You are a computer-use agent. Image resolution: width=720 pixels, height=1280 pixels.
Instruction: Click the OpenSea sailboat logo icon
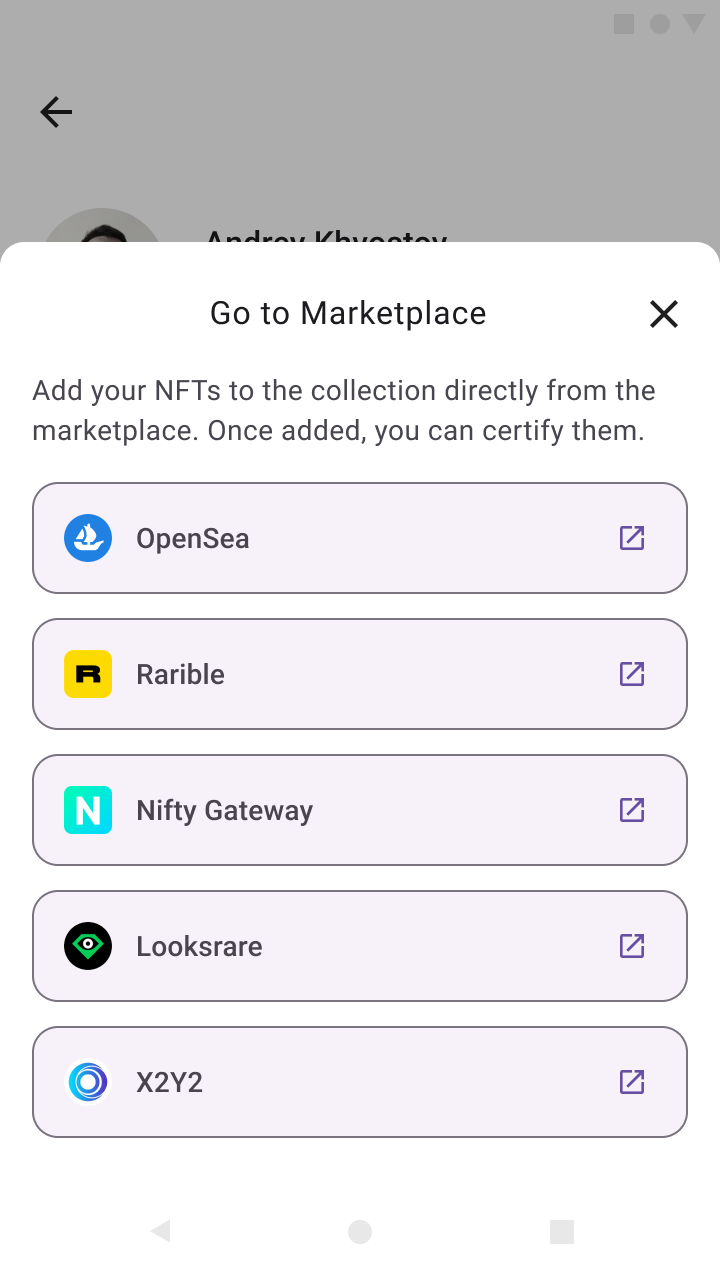88,538
